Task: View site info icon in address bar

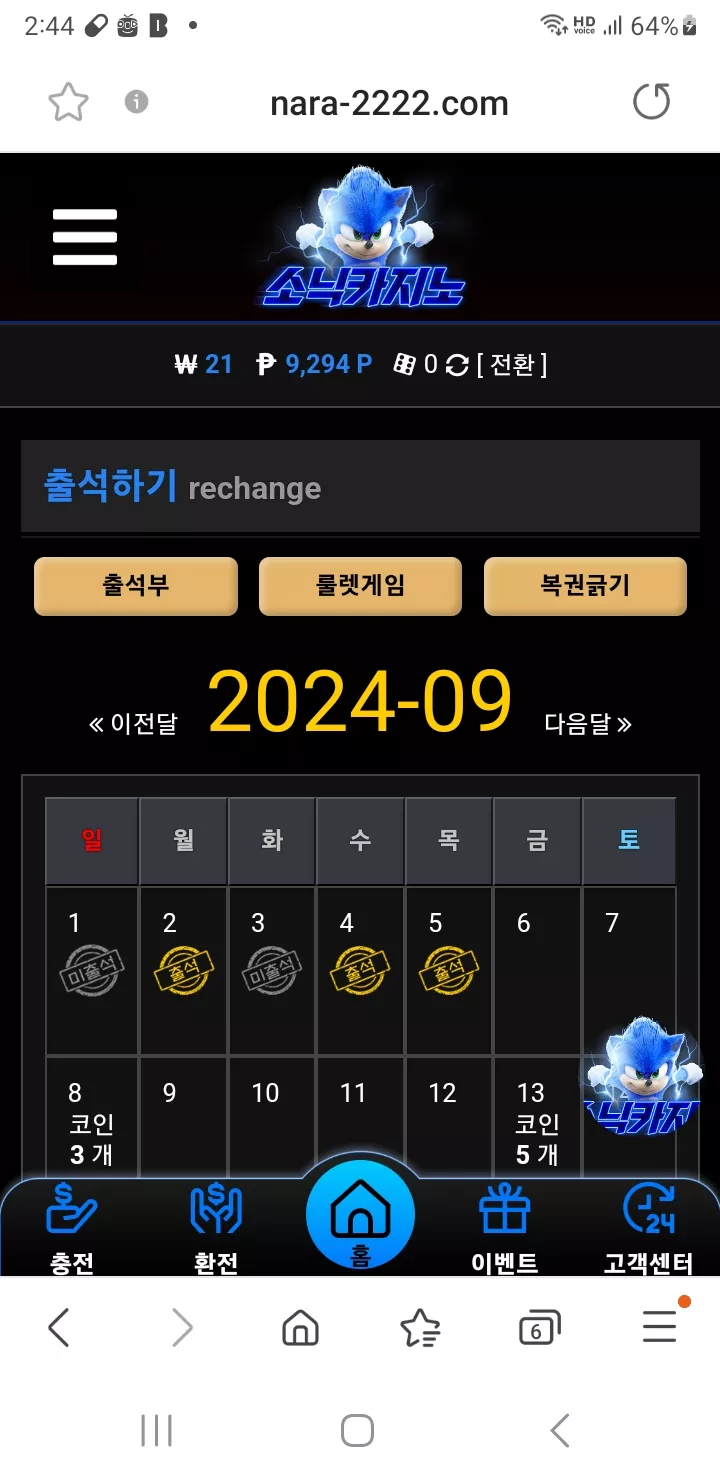Action: pyautogui.click(x=136, y=102)
